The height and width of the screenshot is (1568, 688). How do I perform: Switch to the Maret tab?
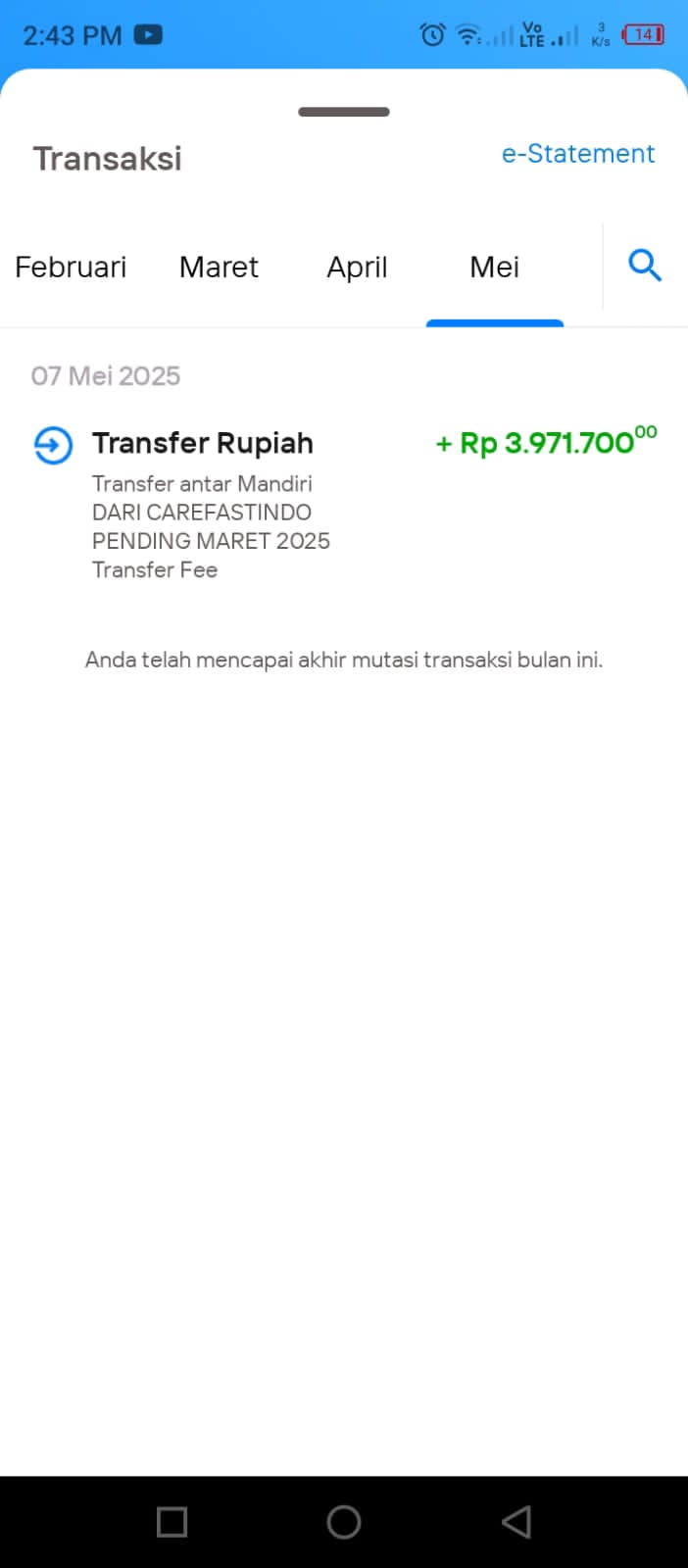219,267
